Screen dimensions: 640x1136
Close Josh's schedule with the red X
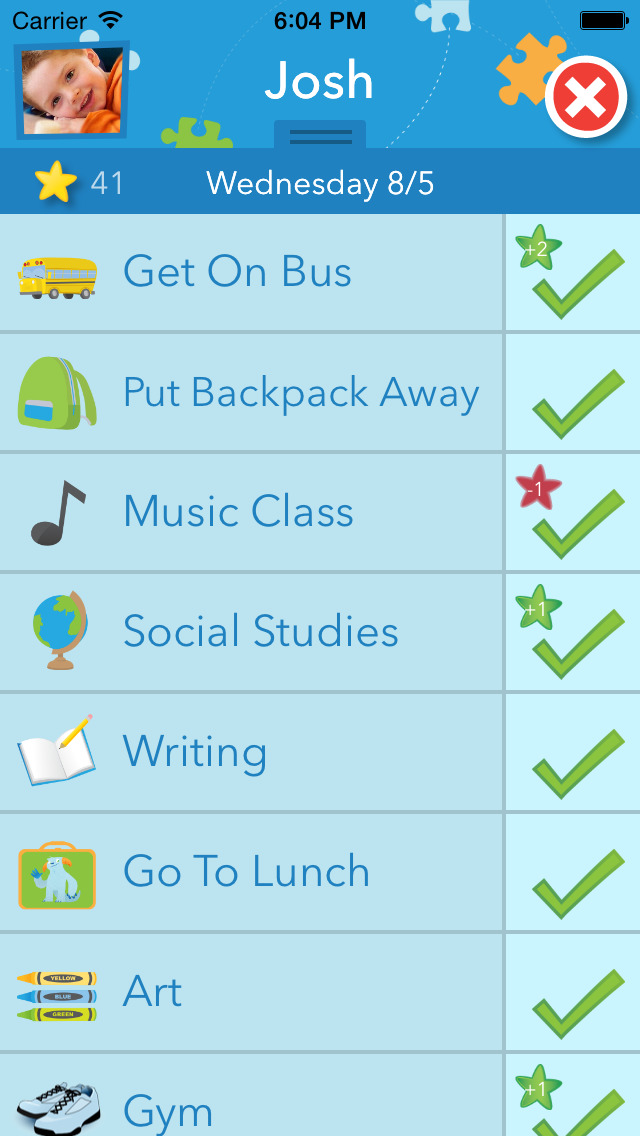(586, 96)
